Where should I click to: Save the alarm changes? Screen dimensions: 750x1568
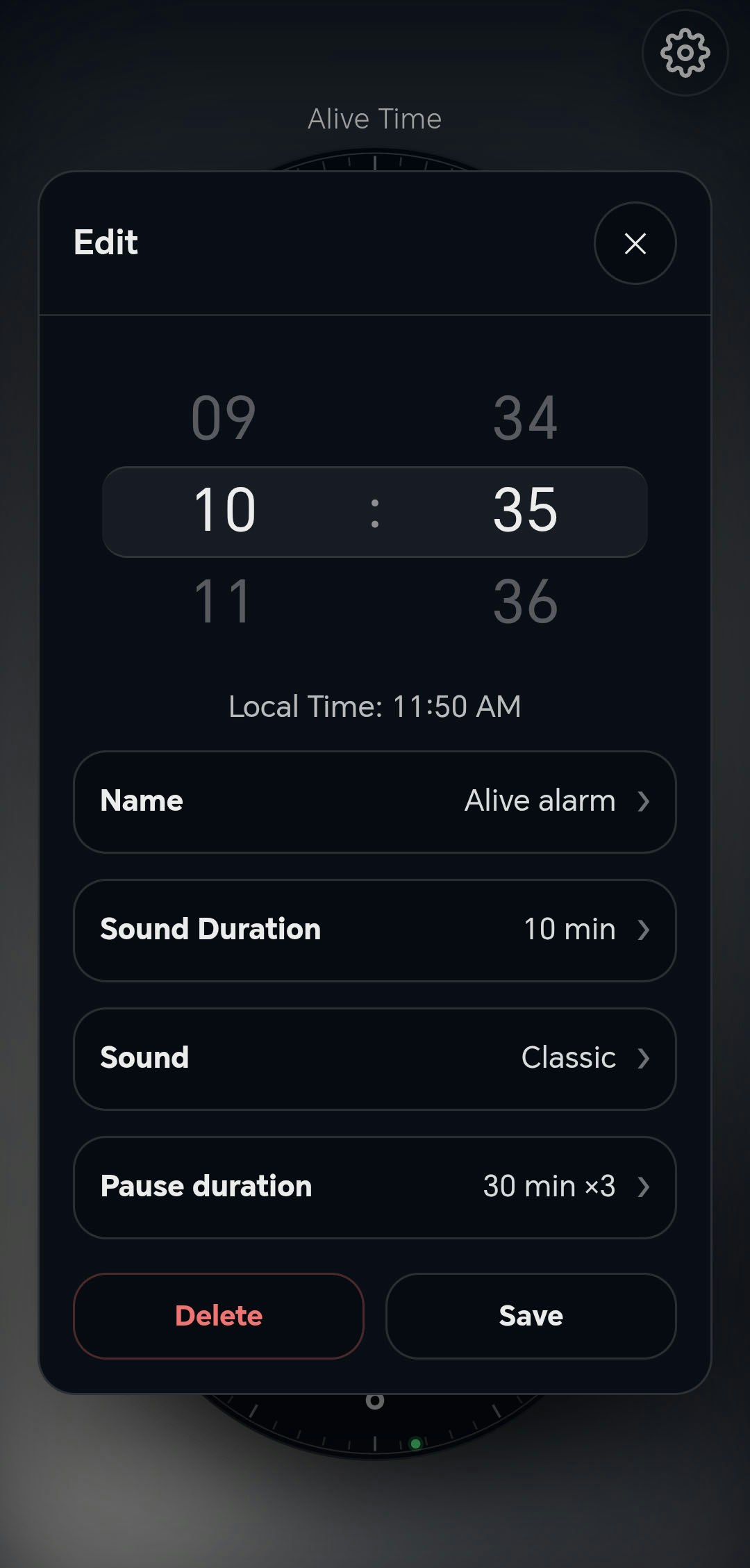[x=530, y=1315]
